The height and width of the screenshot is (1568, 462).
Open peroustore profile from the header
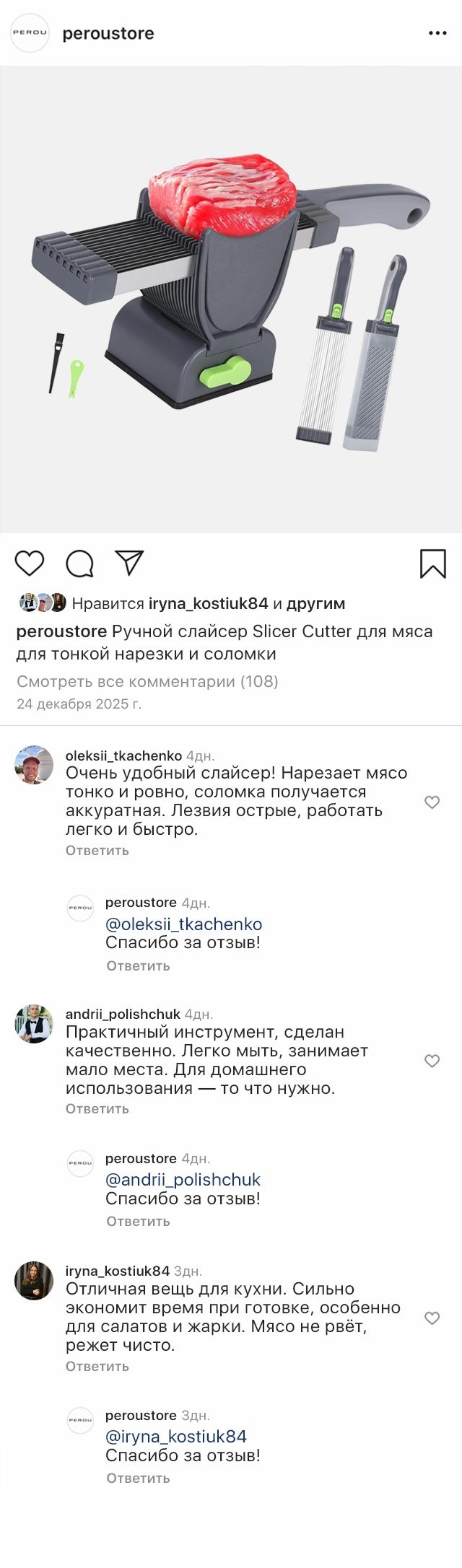click(108, 33)
